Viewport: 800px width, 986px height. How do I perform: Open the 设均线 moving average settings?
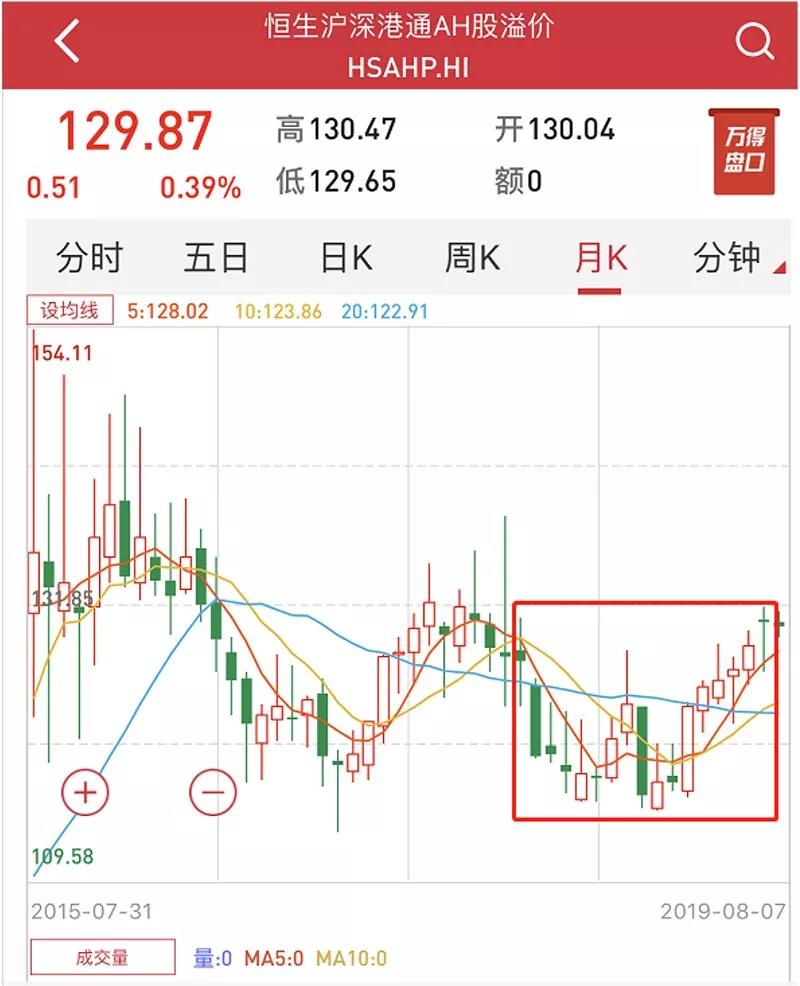click(70, 311)
